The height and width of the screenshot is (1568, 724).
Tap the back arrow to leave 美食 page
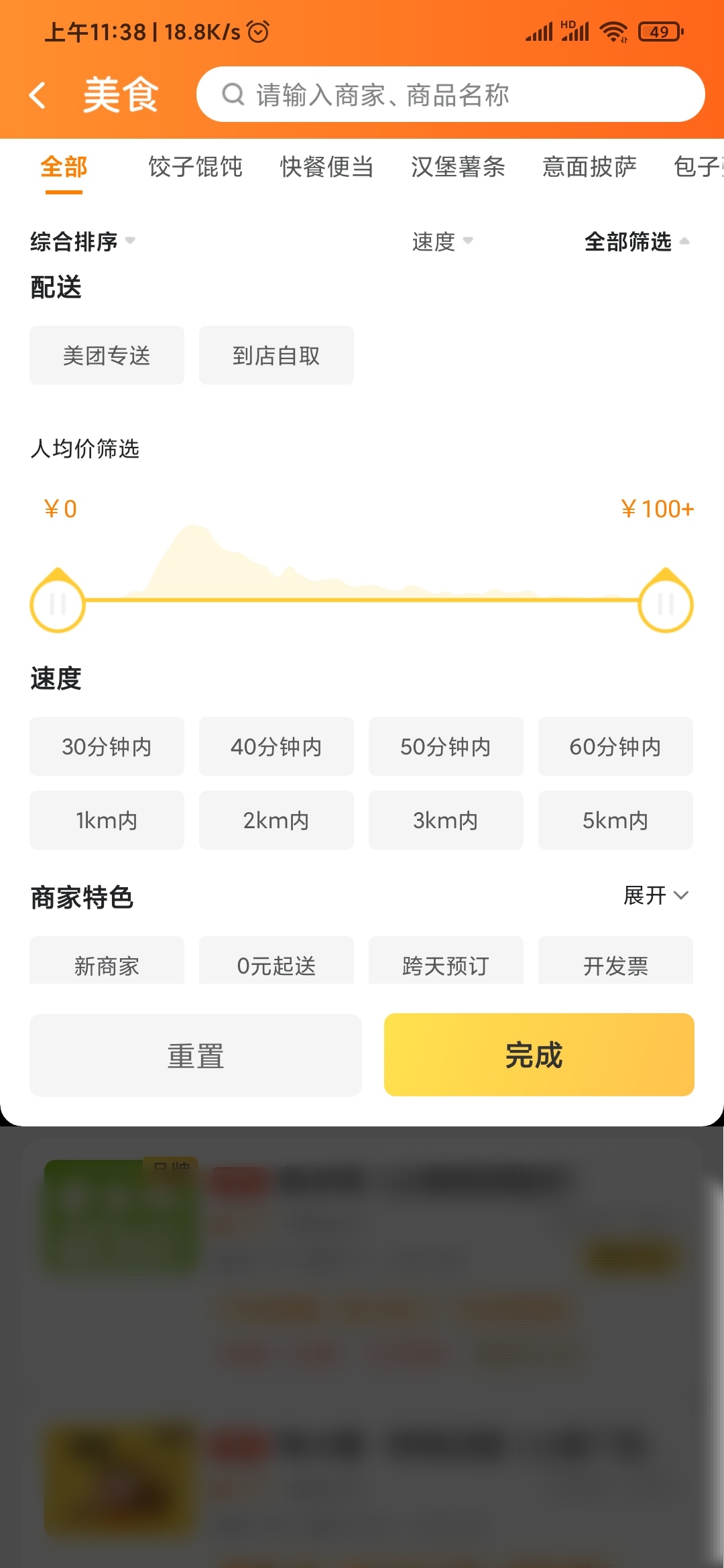point(38,94)
